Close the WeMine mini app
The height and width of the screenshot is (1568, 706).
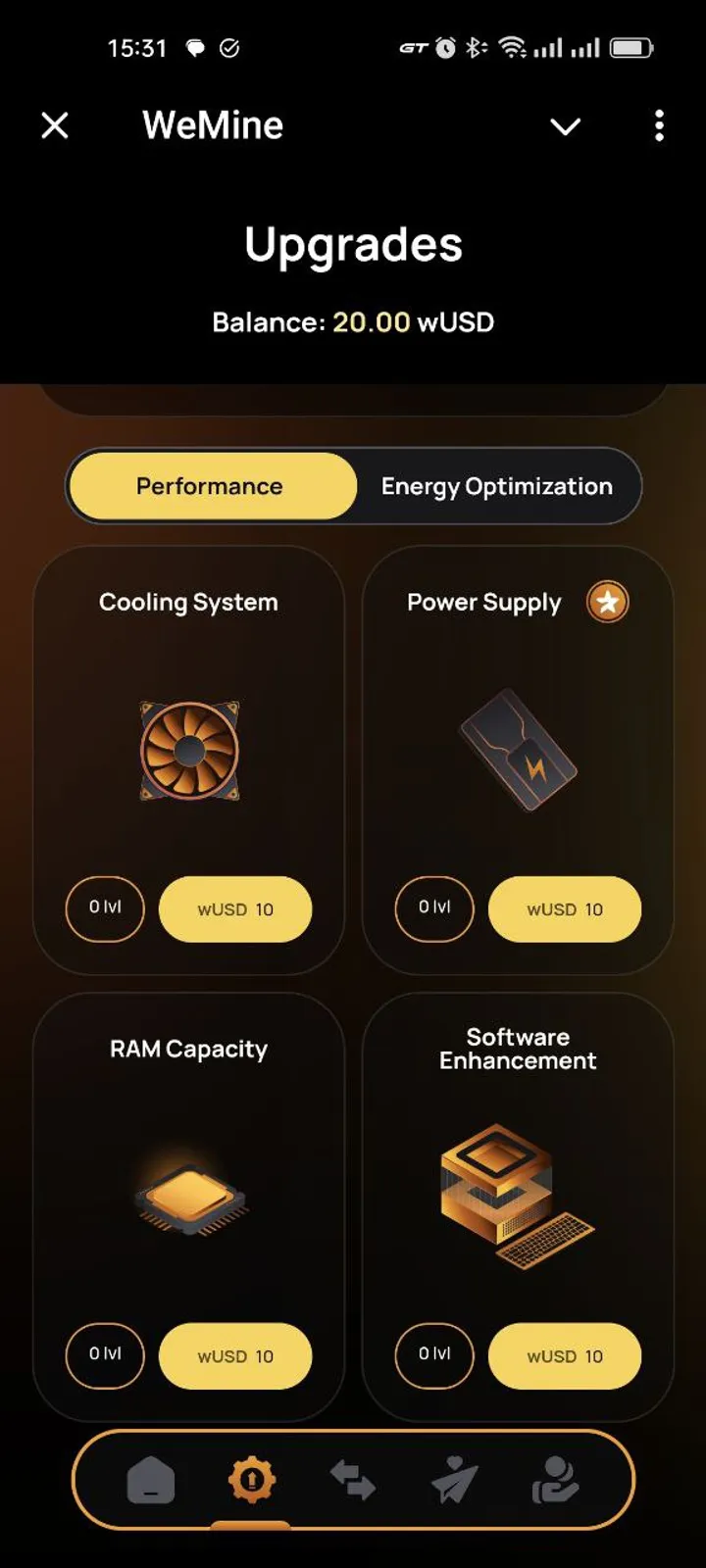[55, 125]
